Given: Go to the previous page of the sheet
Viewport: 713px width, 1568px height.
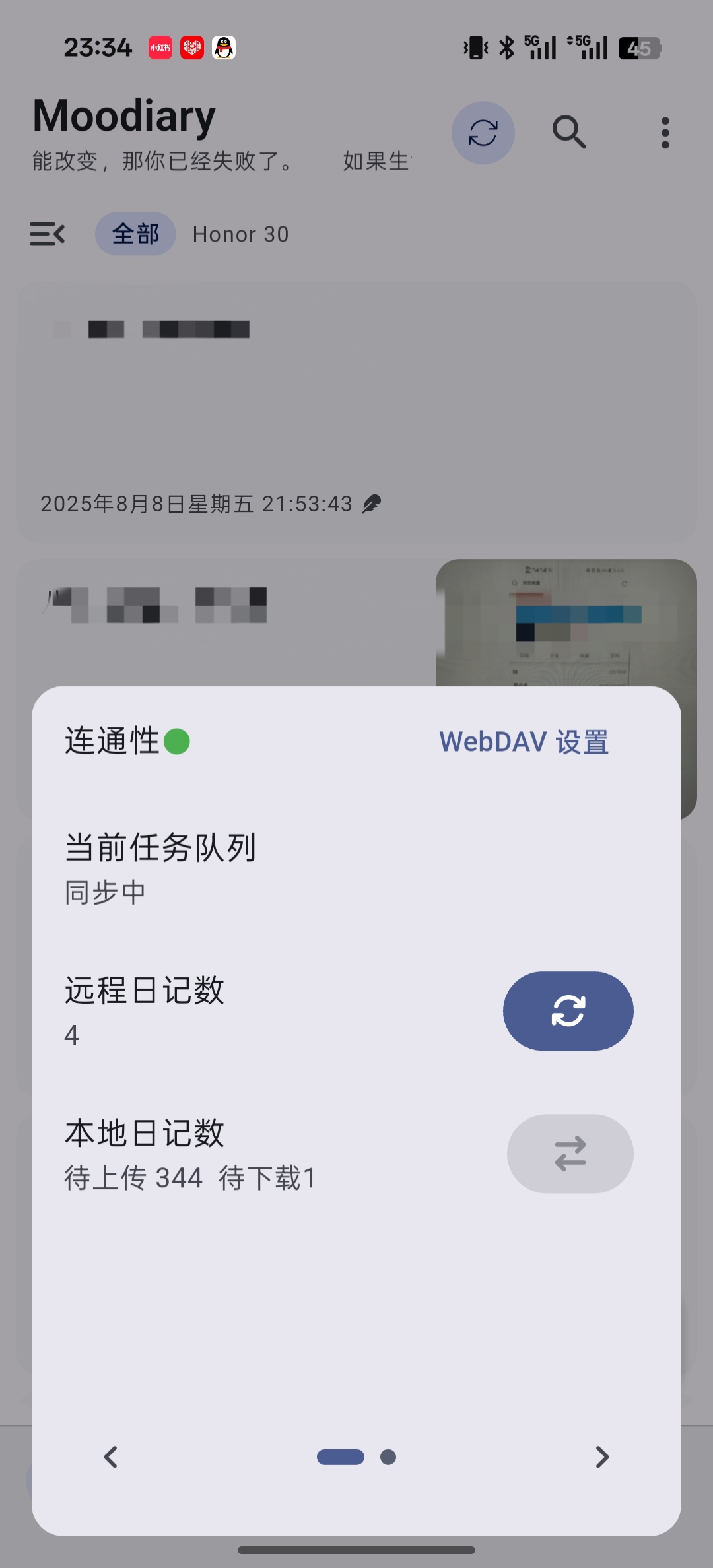Looking at the screenshot, I should [x=111, y=1456].
